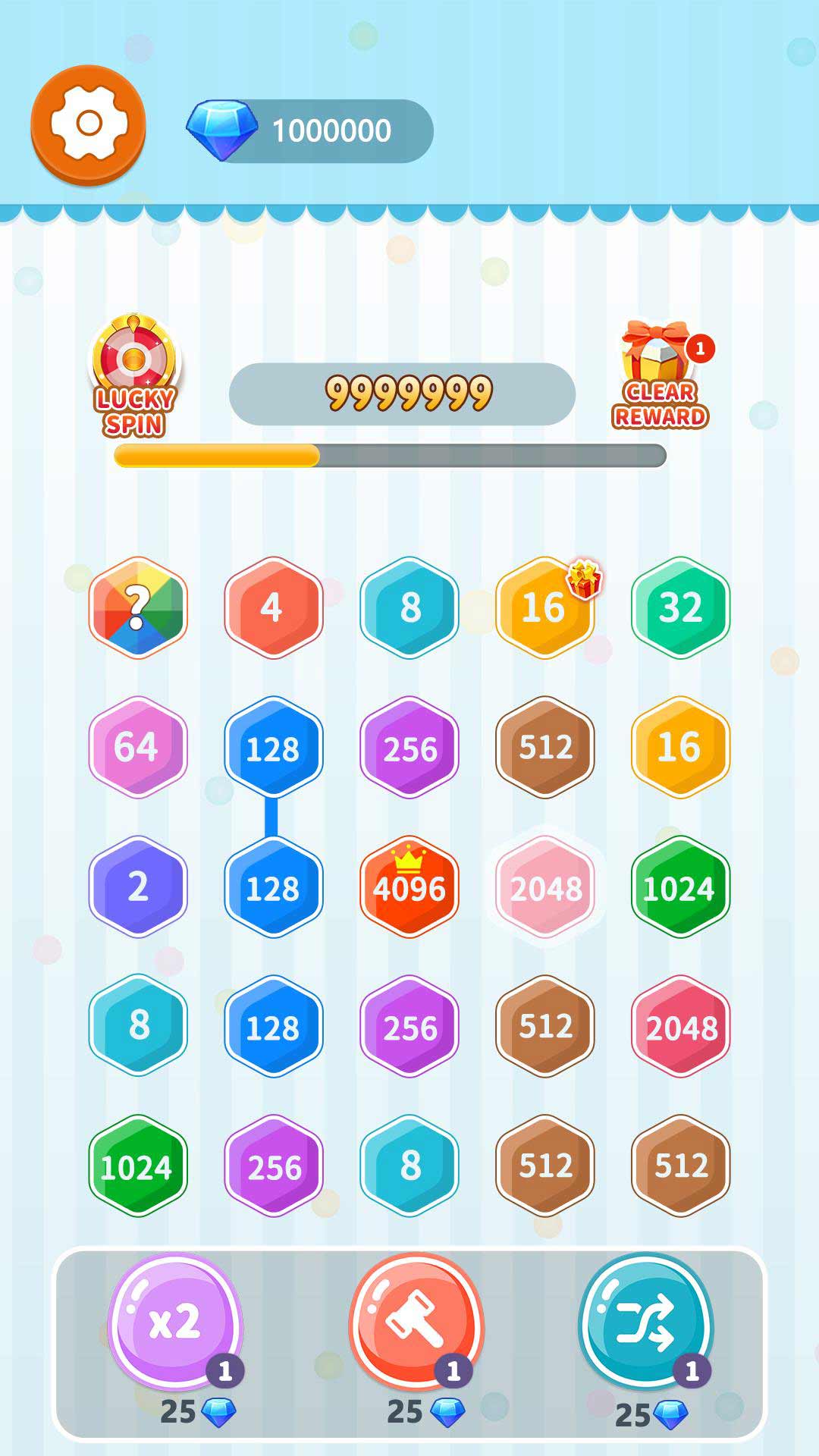
Task: Tap the rainbow question mark tile
Action: point(137,607)
